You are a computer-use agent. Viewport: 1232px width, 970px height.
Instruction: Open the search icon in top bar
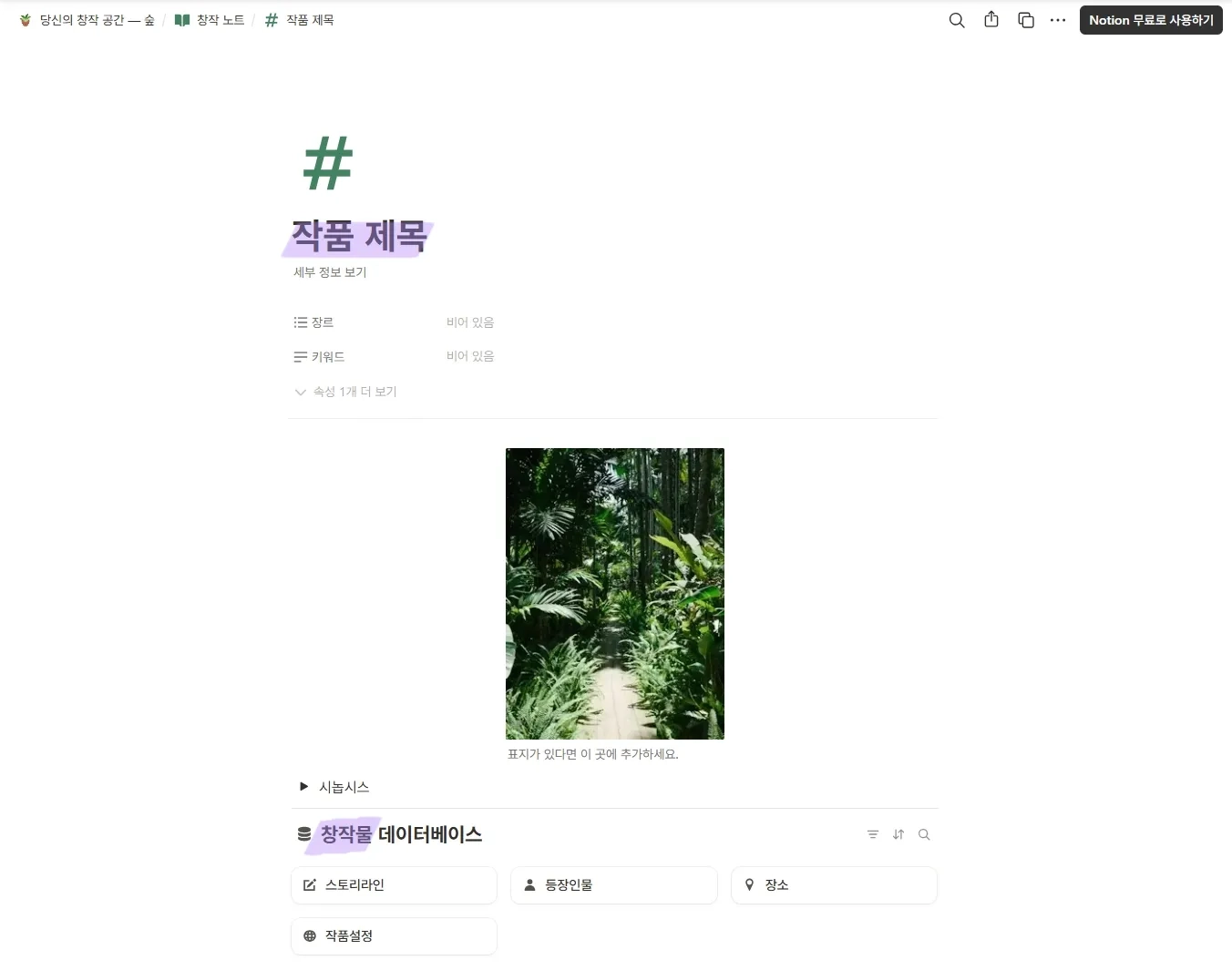click(956, 20)
